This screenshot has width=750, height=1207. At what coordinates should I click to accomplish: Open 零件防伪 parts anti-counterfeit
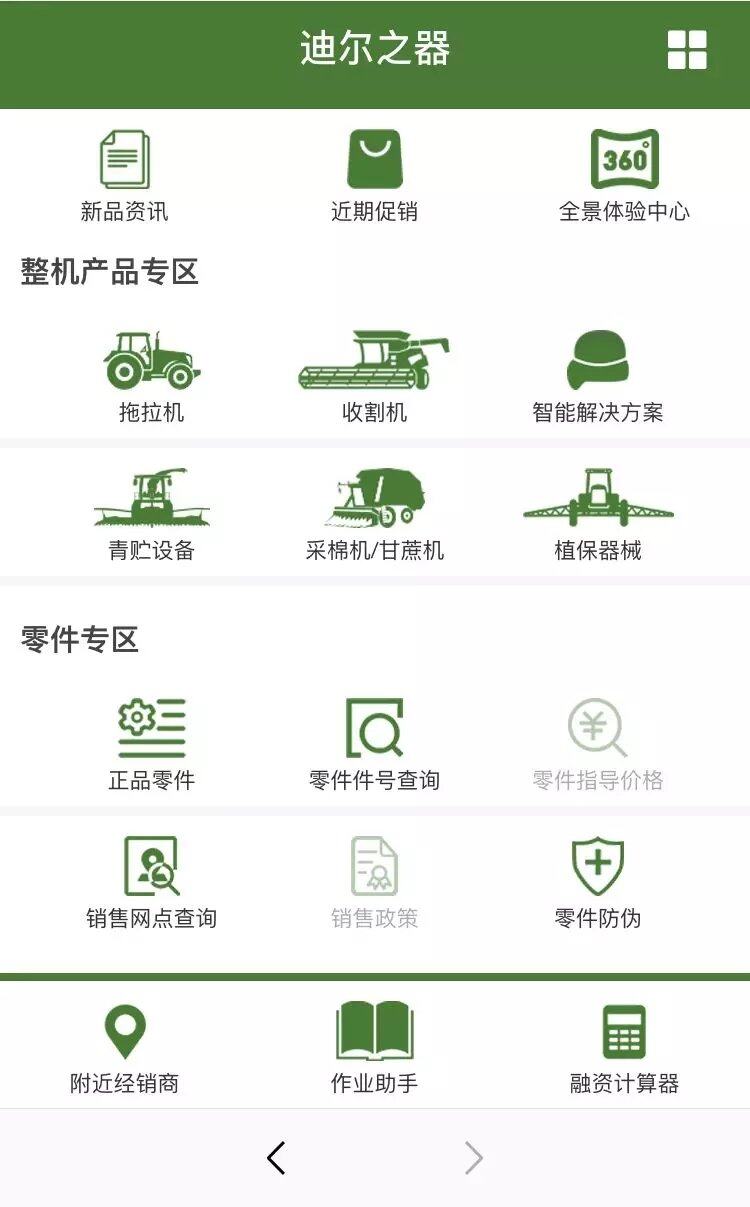[597, 881]
